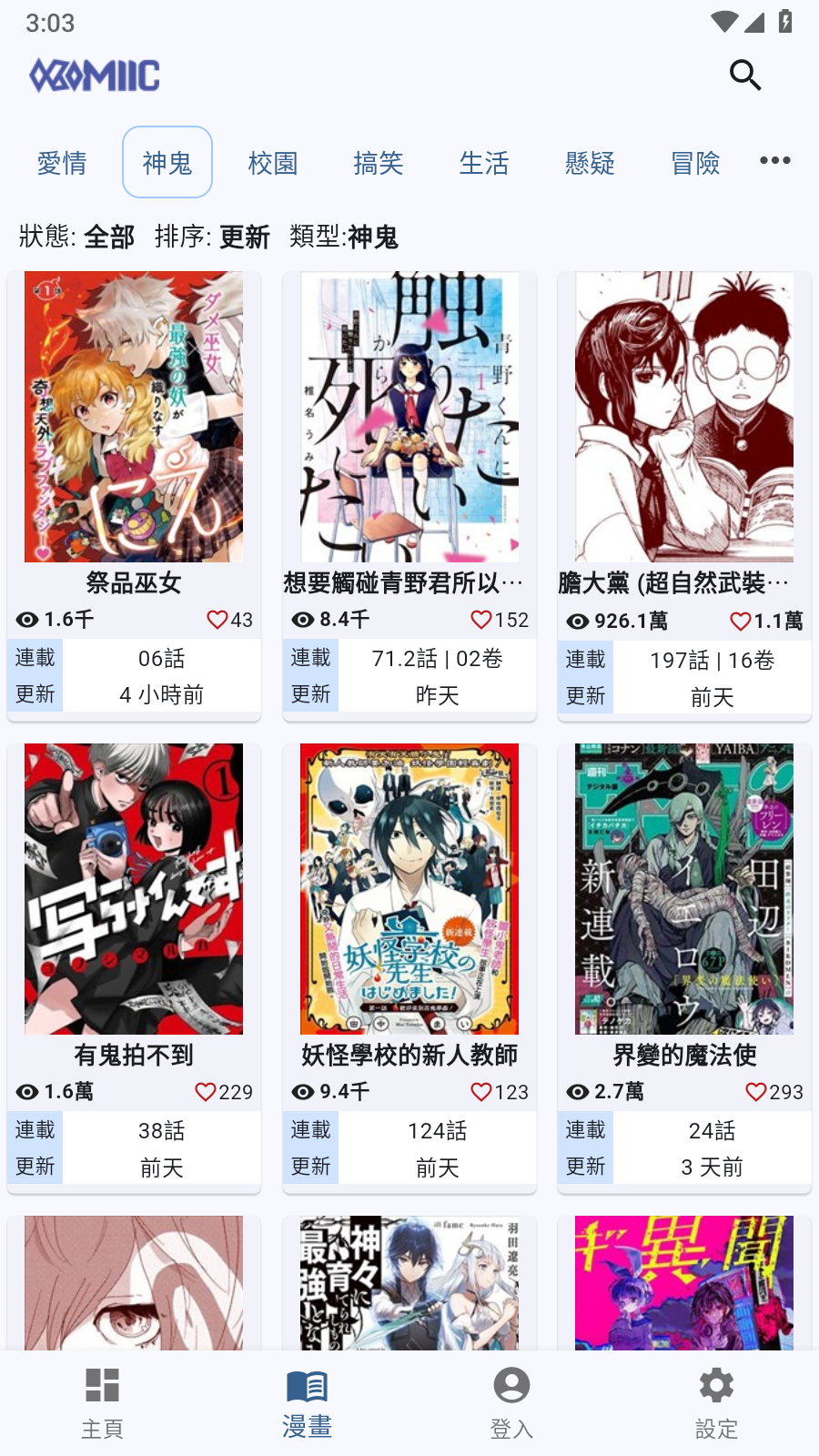Click the 想要觸碰青野君 cover thumbnail
The height and width of the screenshot is (1456, 819).
pyautogui.click(x=409, y=416)
